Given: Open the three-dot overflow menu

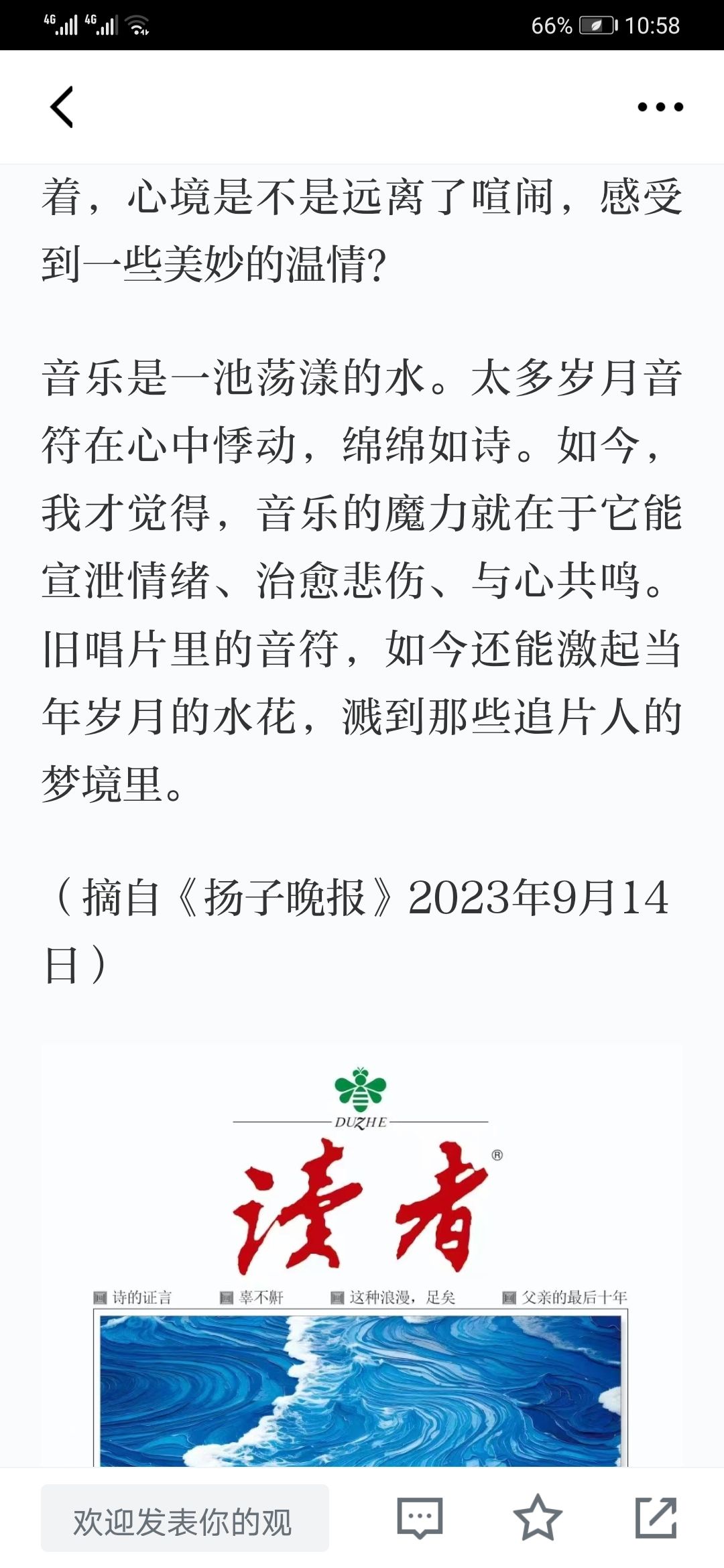Looking at the screenshot, I should tap(660, 107).
